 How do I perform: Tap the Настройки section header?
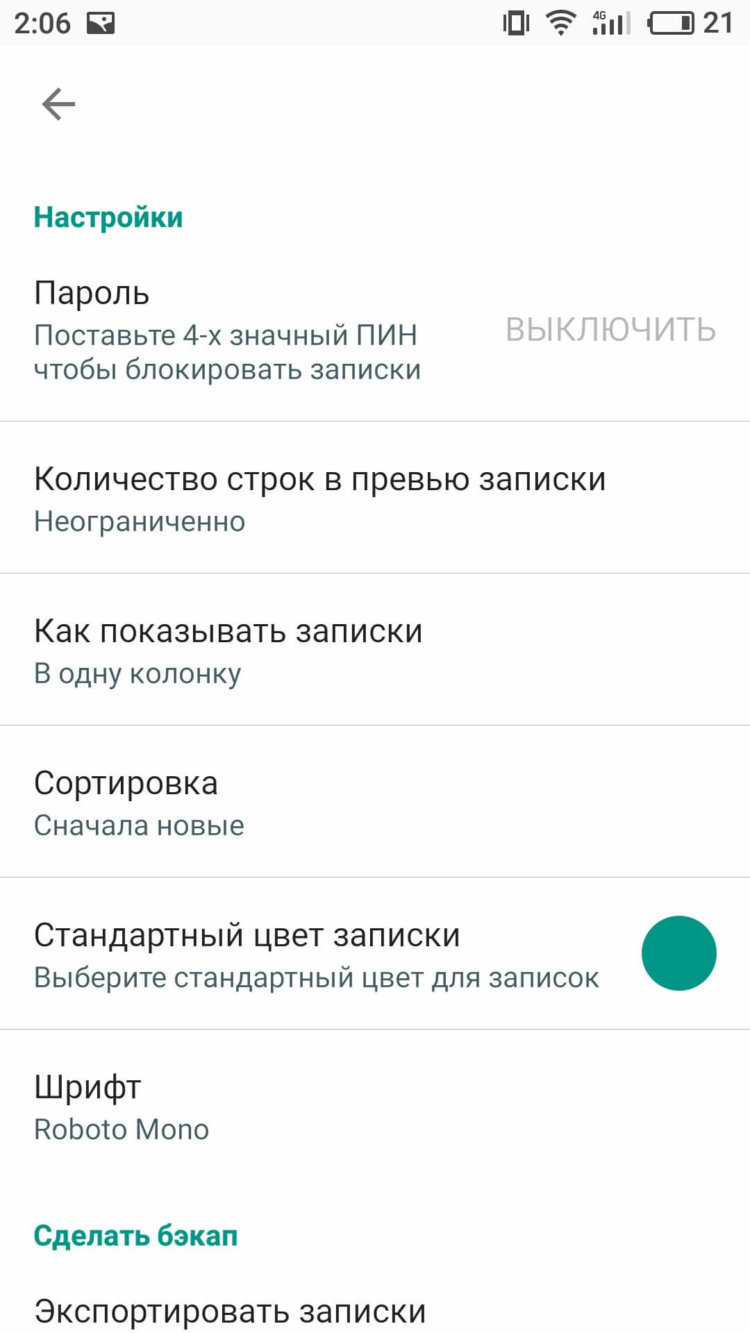(108, 216)
